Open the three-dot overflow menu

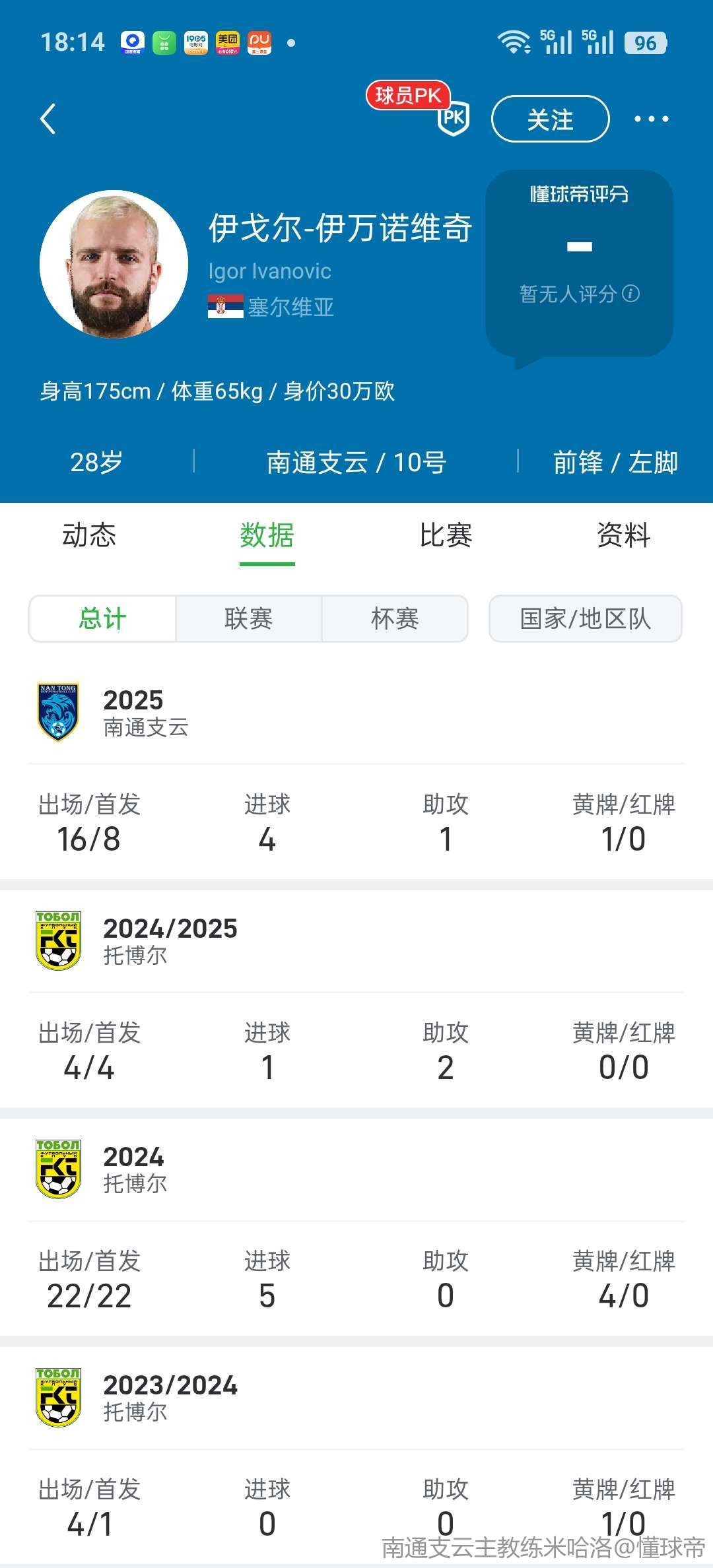[x=651, y=119]
